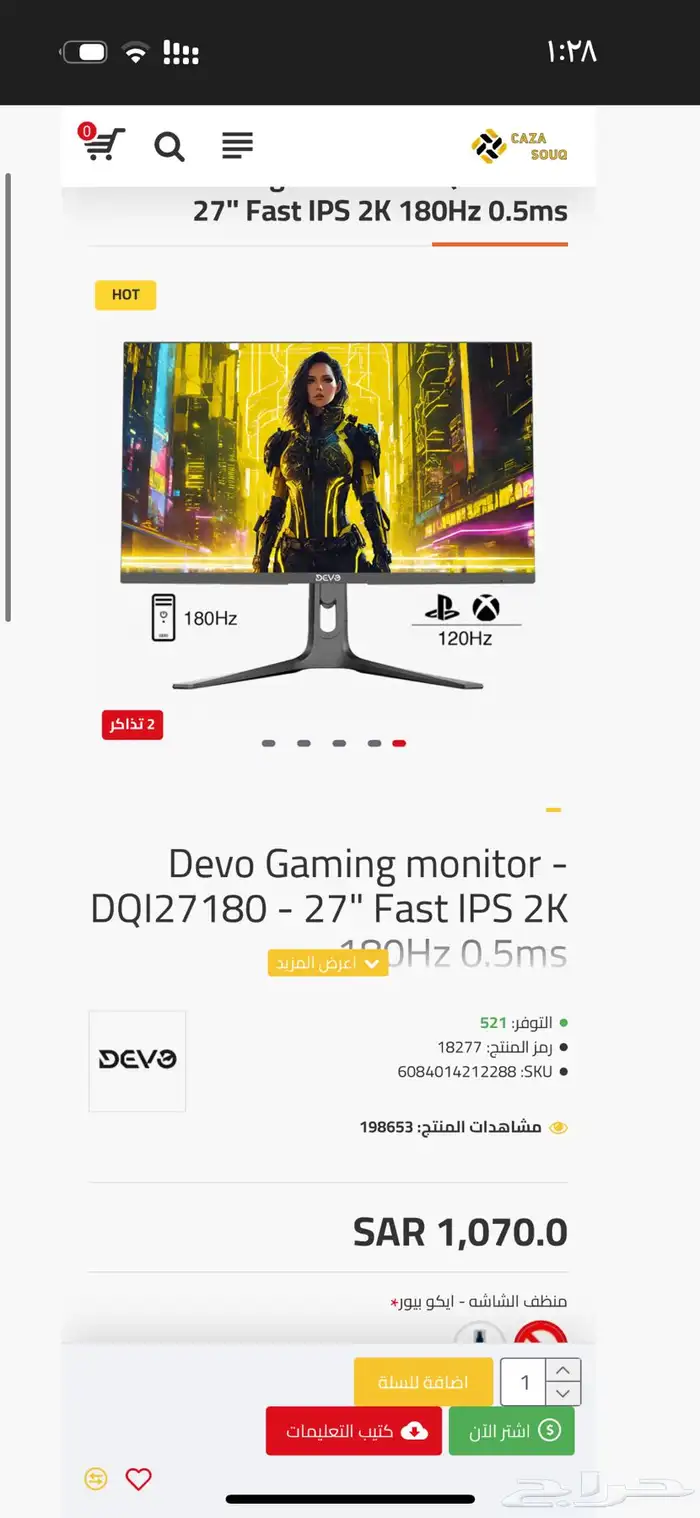
Task: Open the site search
Action: [169, 147]
